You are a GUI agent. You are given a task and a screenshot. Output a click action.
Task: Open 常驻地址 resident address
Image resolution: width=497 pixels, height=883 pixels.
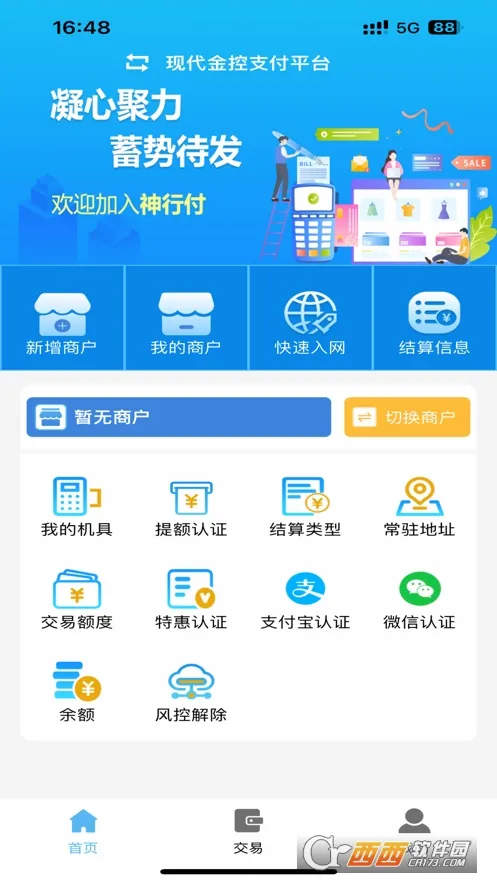click(x=419, y=506)
